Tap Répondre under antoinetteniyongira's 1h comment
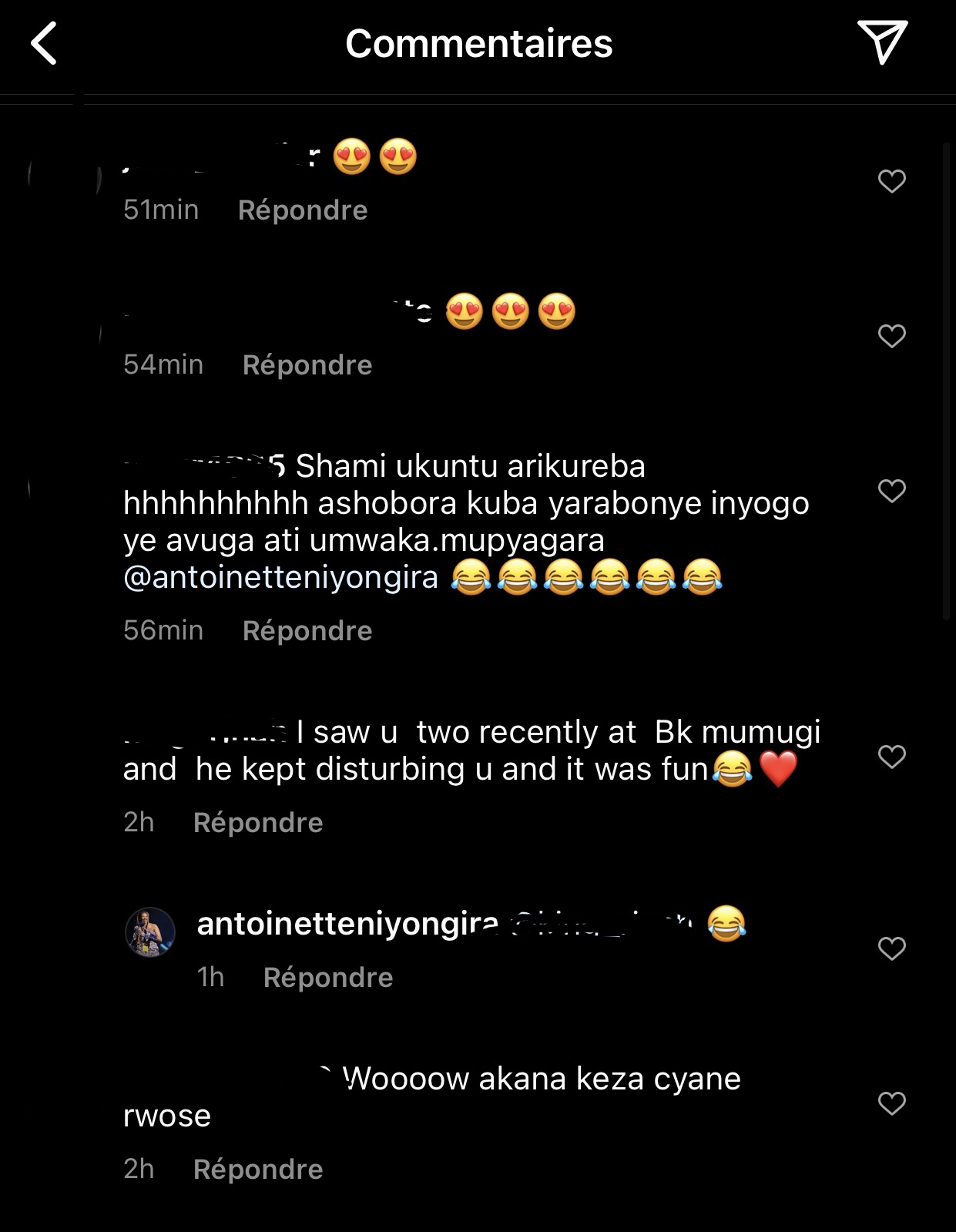Viewport: 956px width, 1232px height. coord(327,978)
